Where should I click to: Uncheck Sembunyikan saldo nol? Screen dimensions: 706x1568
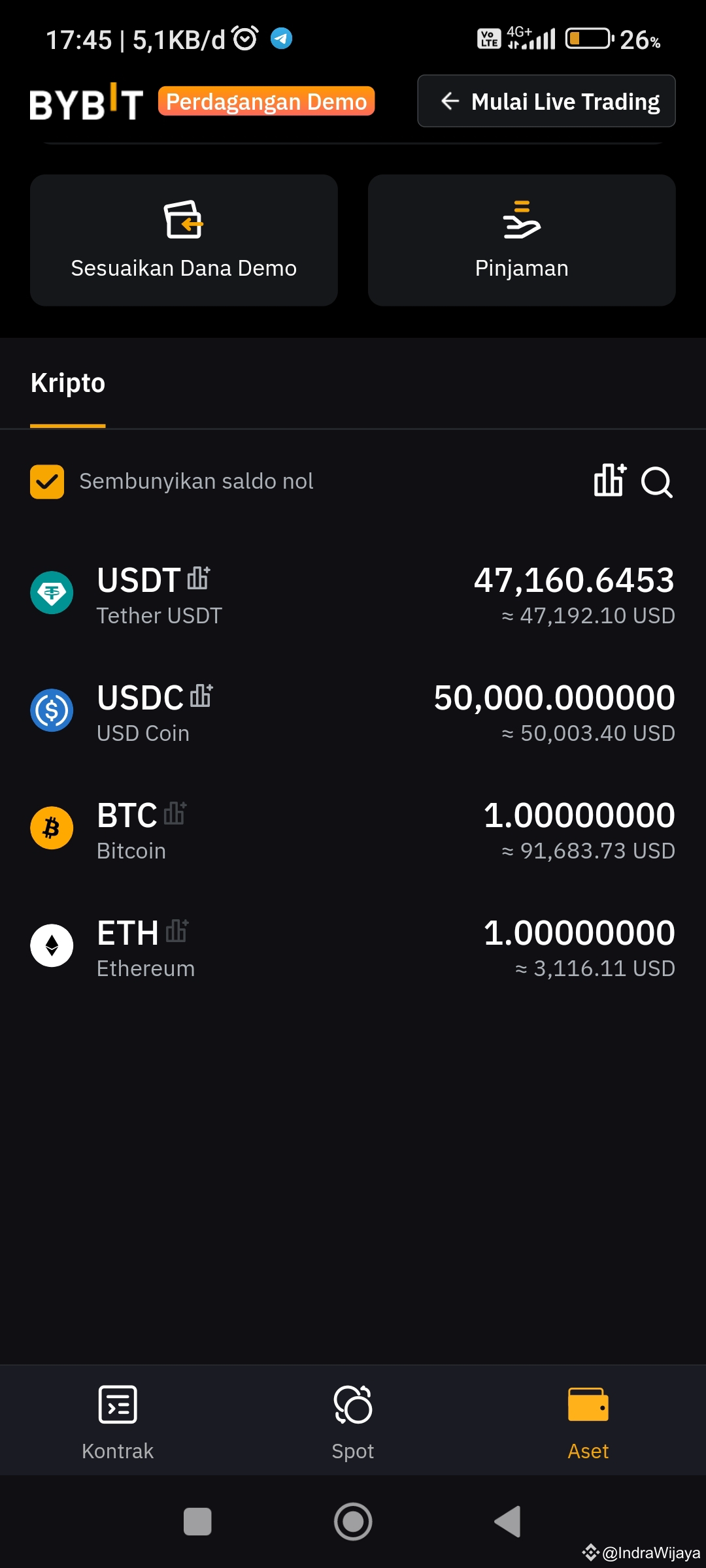tap(46, 482)
